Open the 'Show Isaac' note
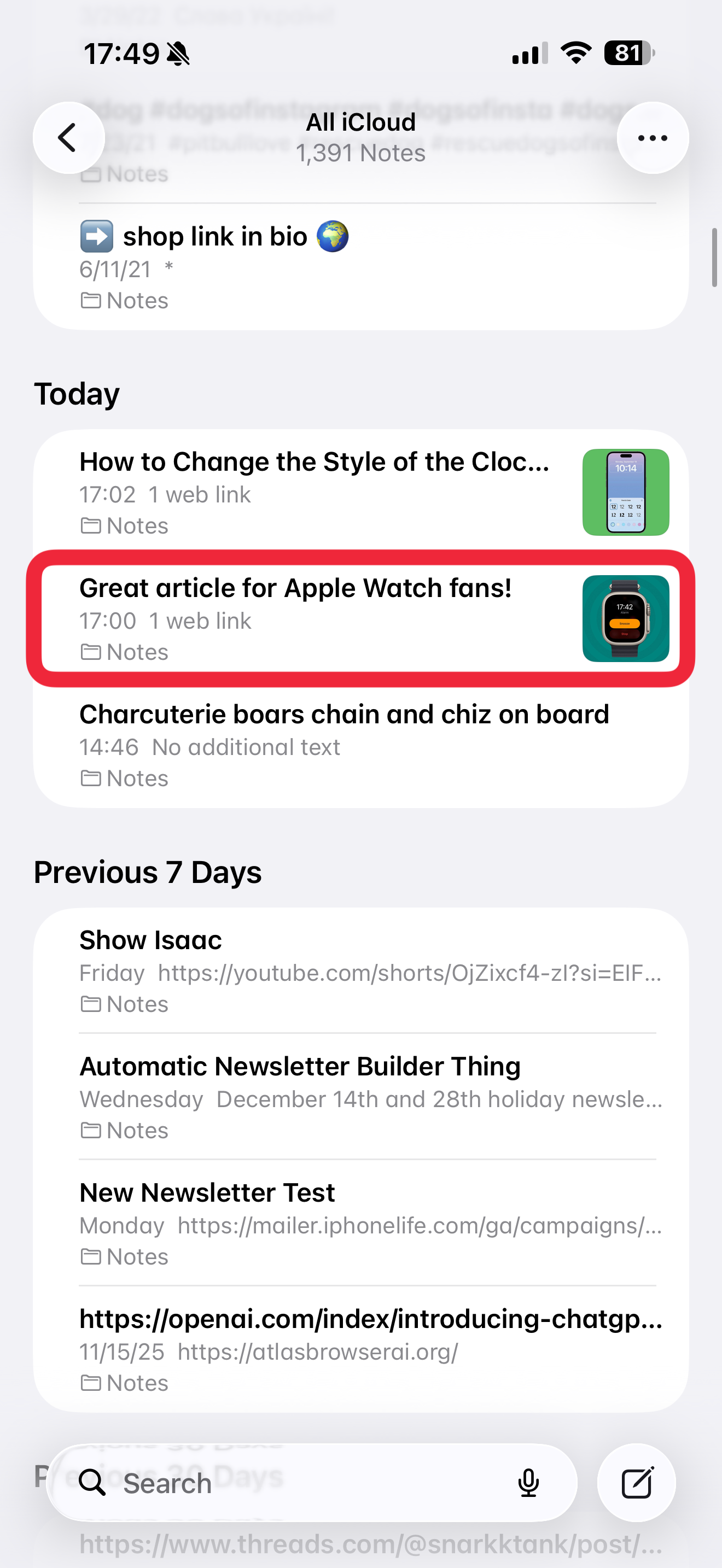Viewport: 722px width, 1568px height. (359, 971)
